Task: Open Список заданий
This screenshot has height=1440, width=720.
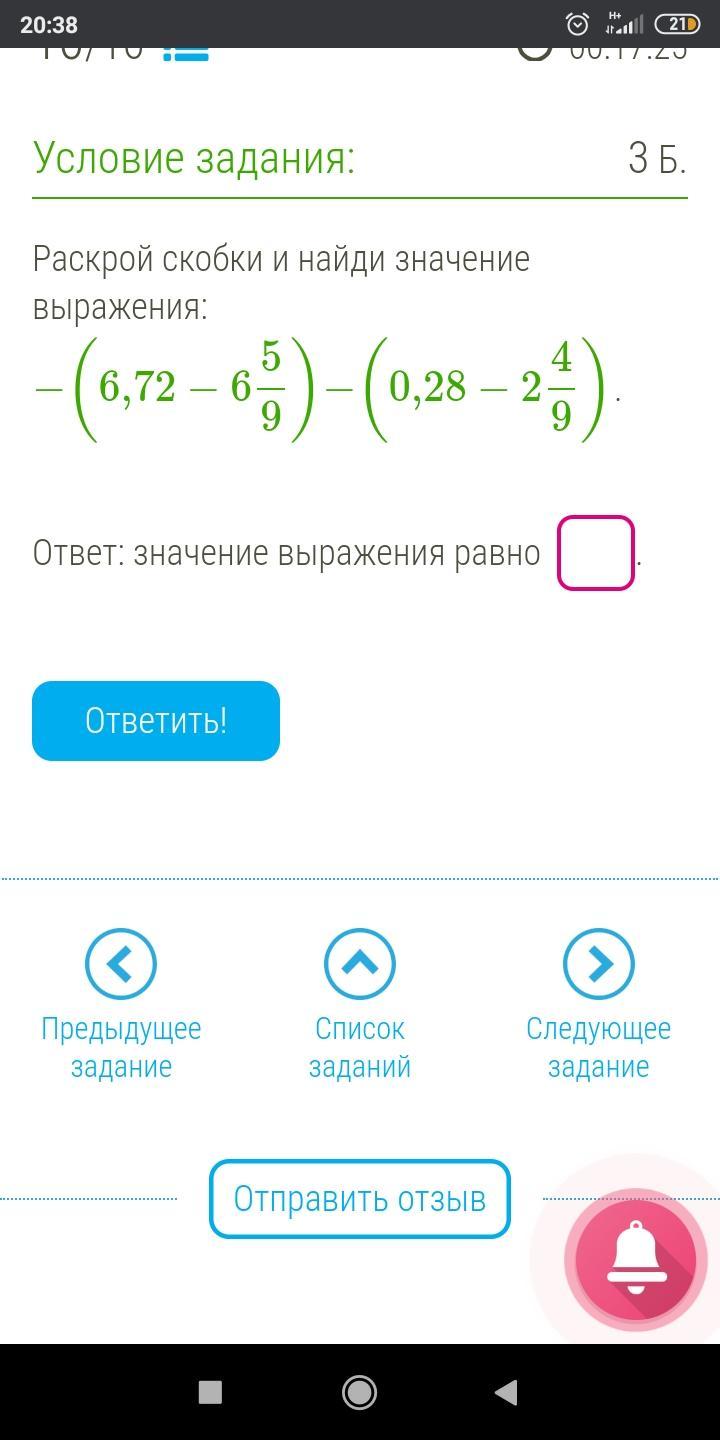Action: (x=360, y=1005)
